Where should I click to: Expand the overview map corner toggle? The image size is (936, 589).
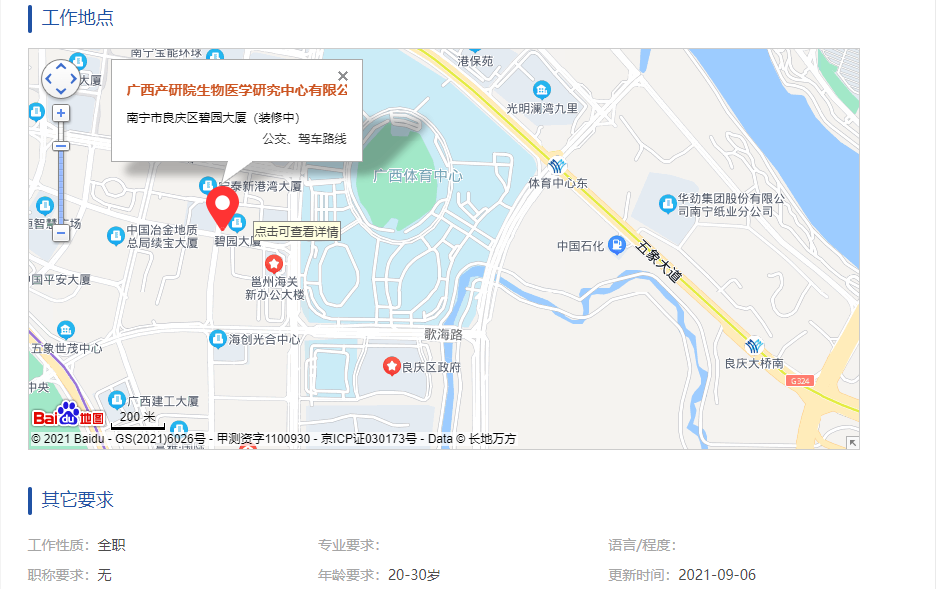(852, 442)
